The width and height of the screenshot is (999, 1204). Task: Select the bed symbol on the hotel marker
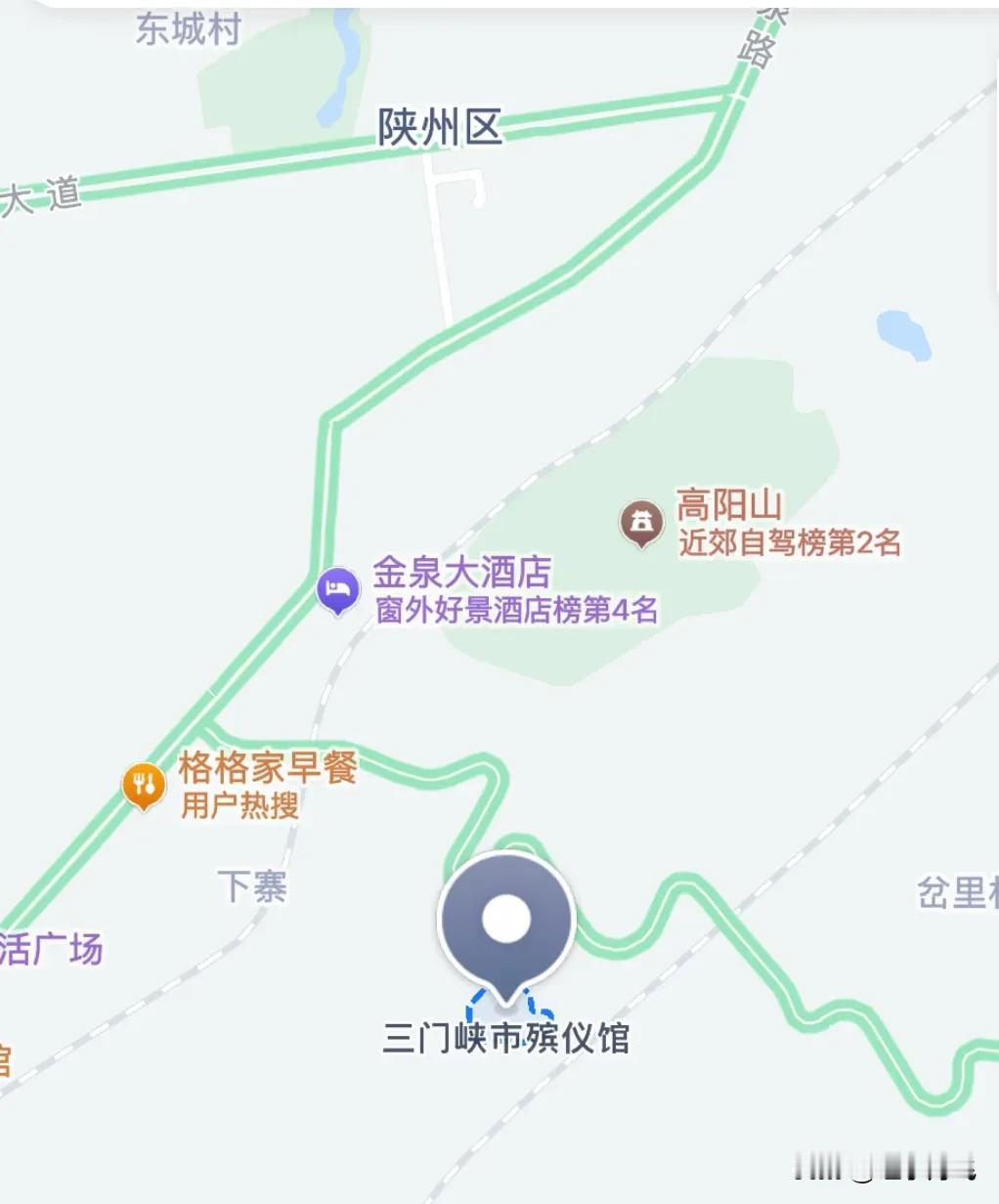tap(336, 587)
